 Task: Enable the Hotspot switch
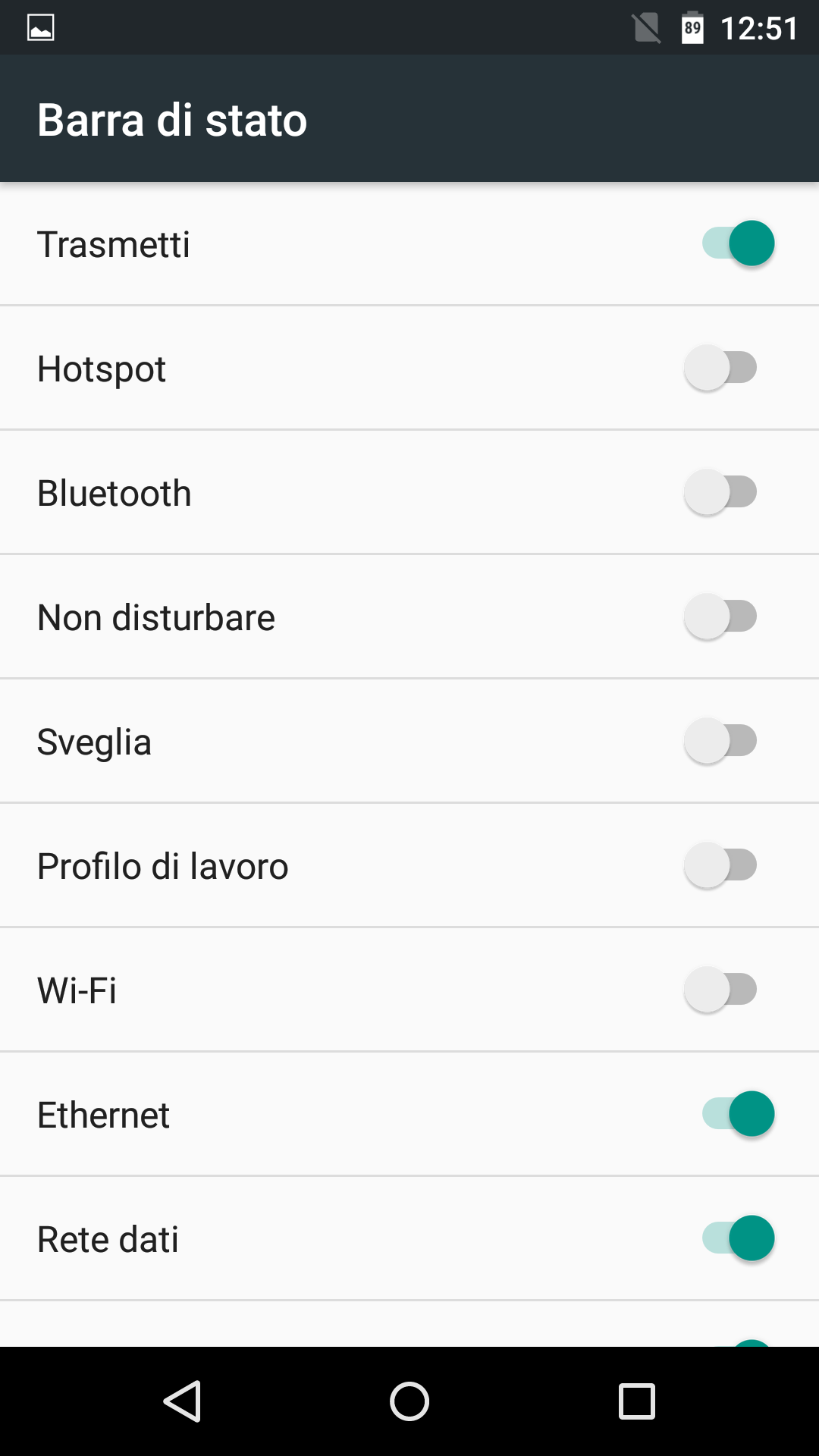tap(720, 368)
